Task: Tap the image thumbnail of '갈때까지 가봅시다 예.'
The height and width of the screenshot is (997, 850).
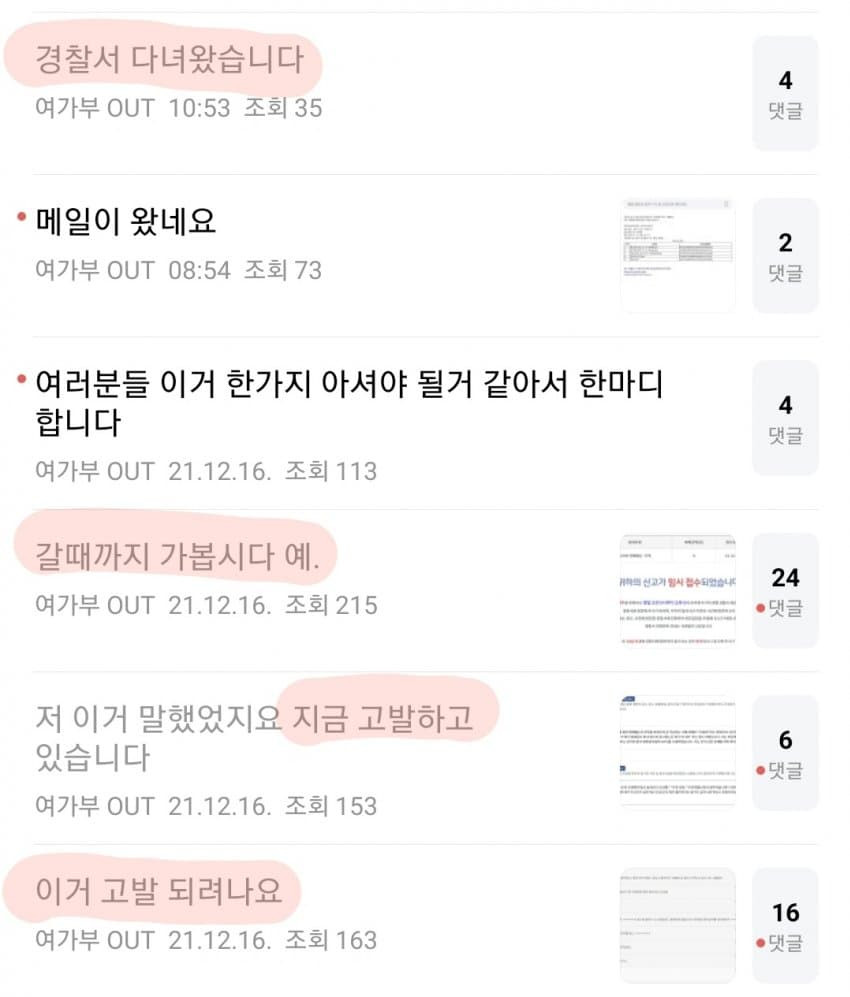Action: click(x=678, y=591)
